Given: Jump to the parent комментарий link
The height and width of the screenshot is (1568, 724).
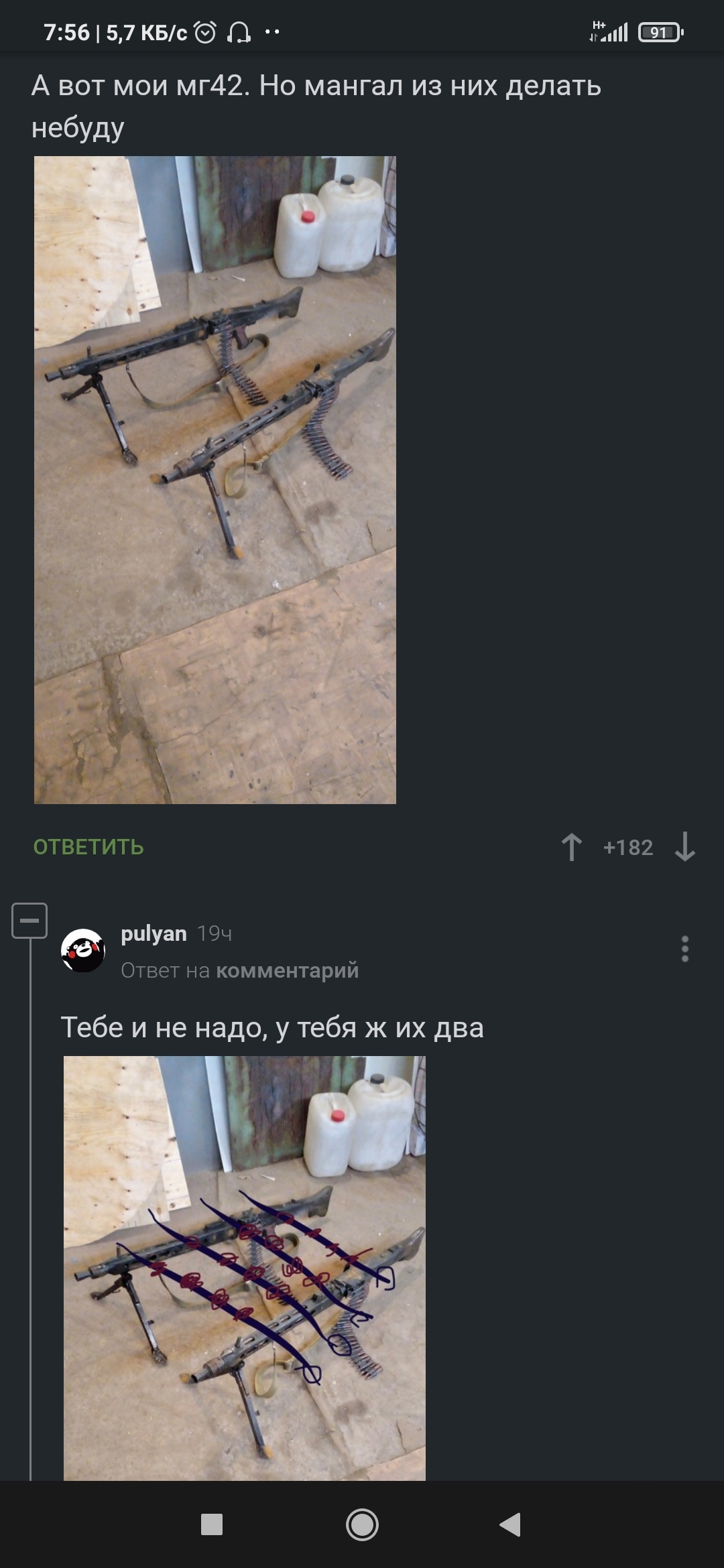Looking at the screenshot, I should pyautogui.click(x=288, y=970).
